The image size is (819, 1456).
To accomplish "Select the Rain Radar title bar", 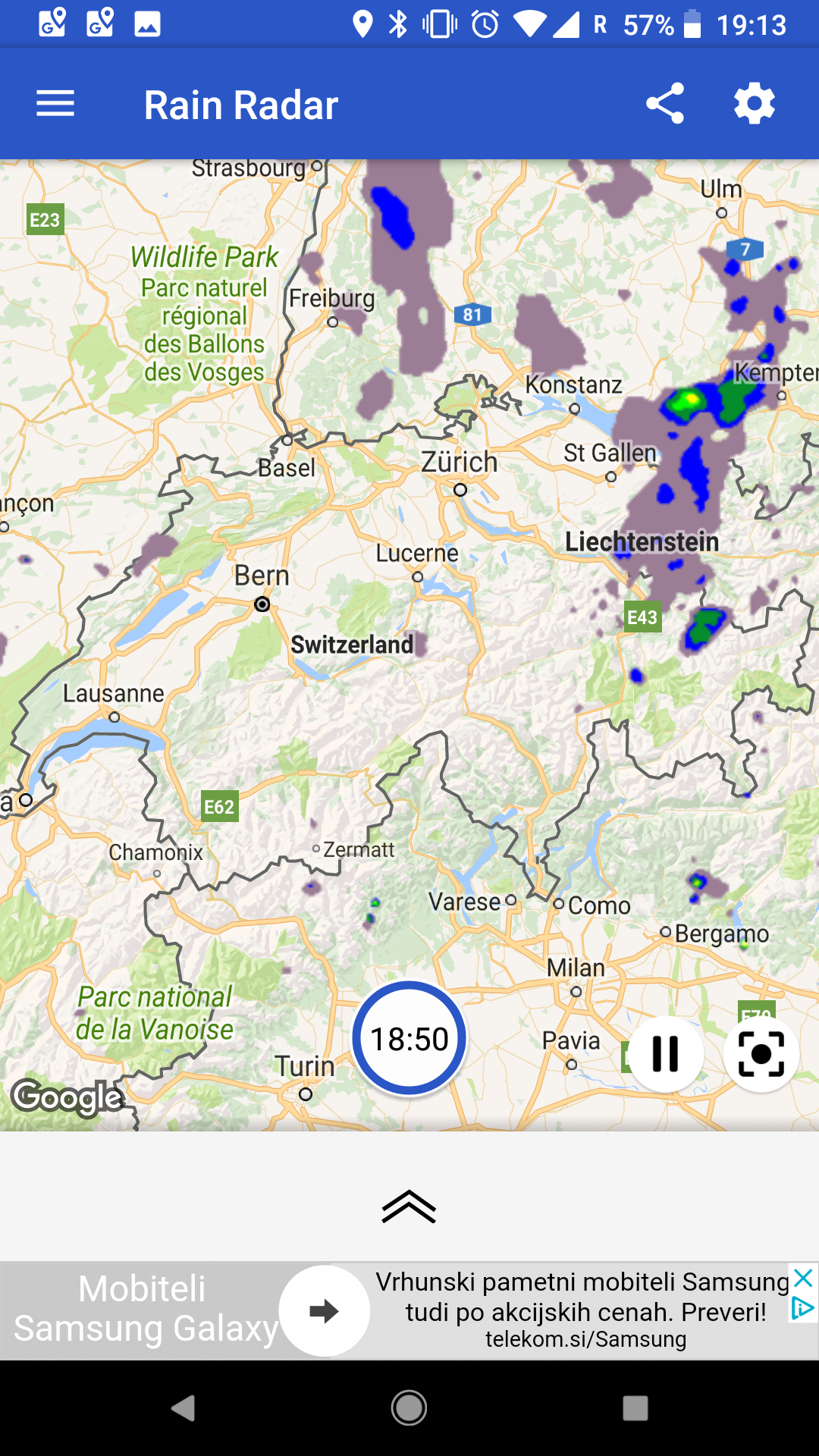I will (x=241, y=104).
